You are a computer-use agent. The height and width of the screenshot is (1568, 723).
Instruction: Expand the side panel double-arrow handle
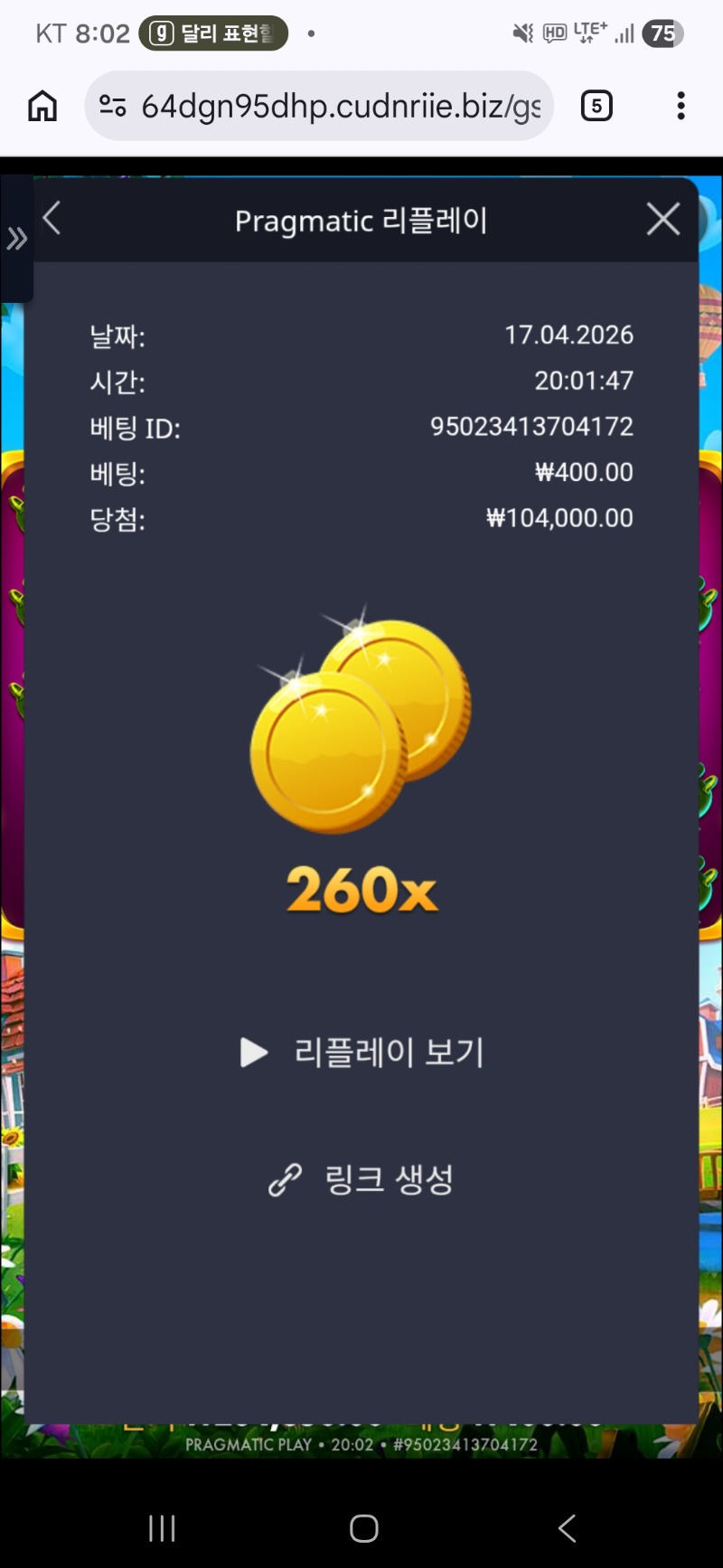tap(16, 239)
